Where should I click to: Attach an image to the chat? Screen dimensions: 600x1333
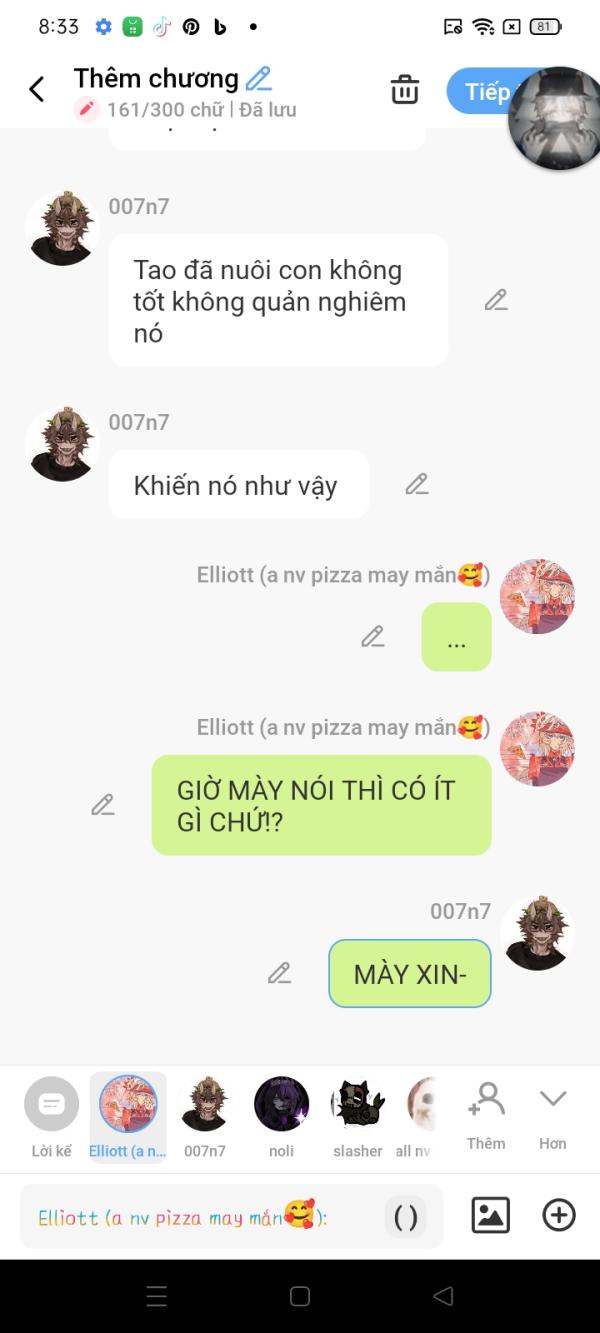[x=490, y=1215]
